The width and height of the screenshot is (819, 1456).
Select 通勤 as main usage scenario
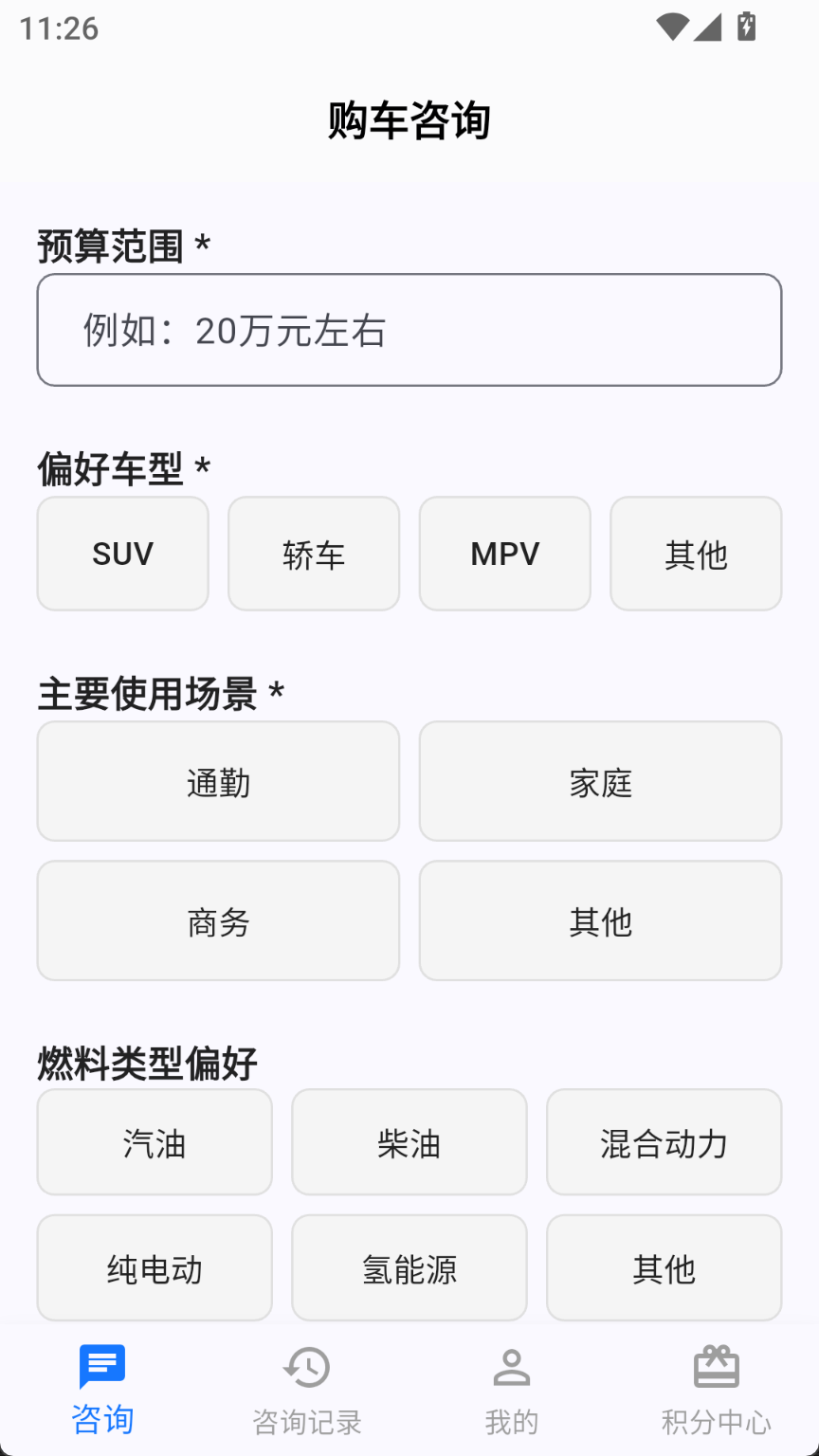(218, 781)
